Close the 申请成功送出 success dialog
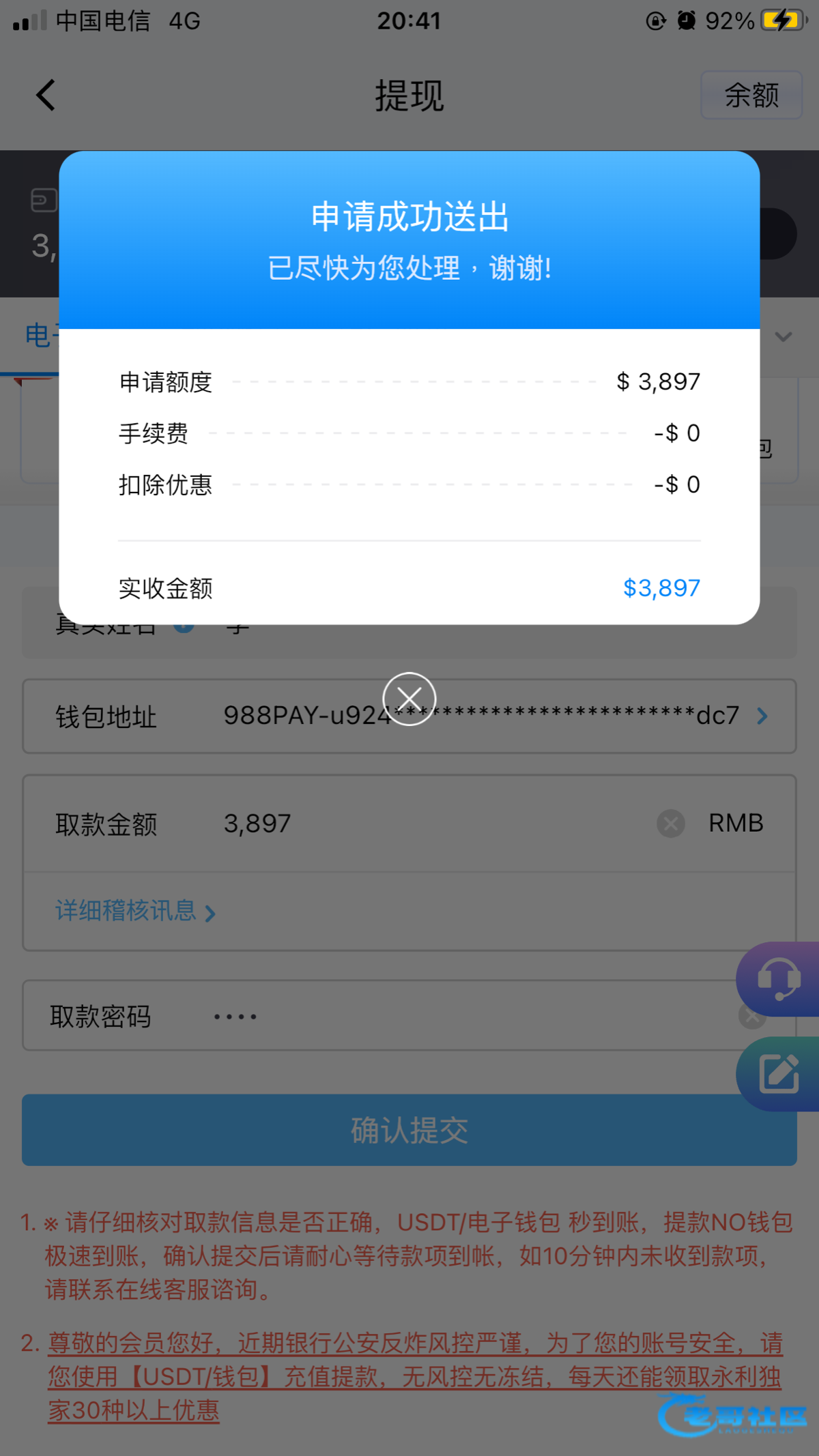The height and width of the screenshot is (1456, 819). pos(409,699)
